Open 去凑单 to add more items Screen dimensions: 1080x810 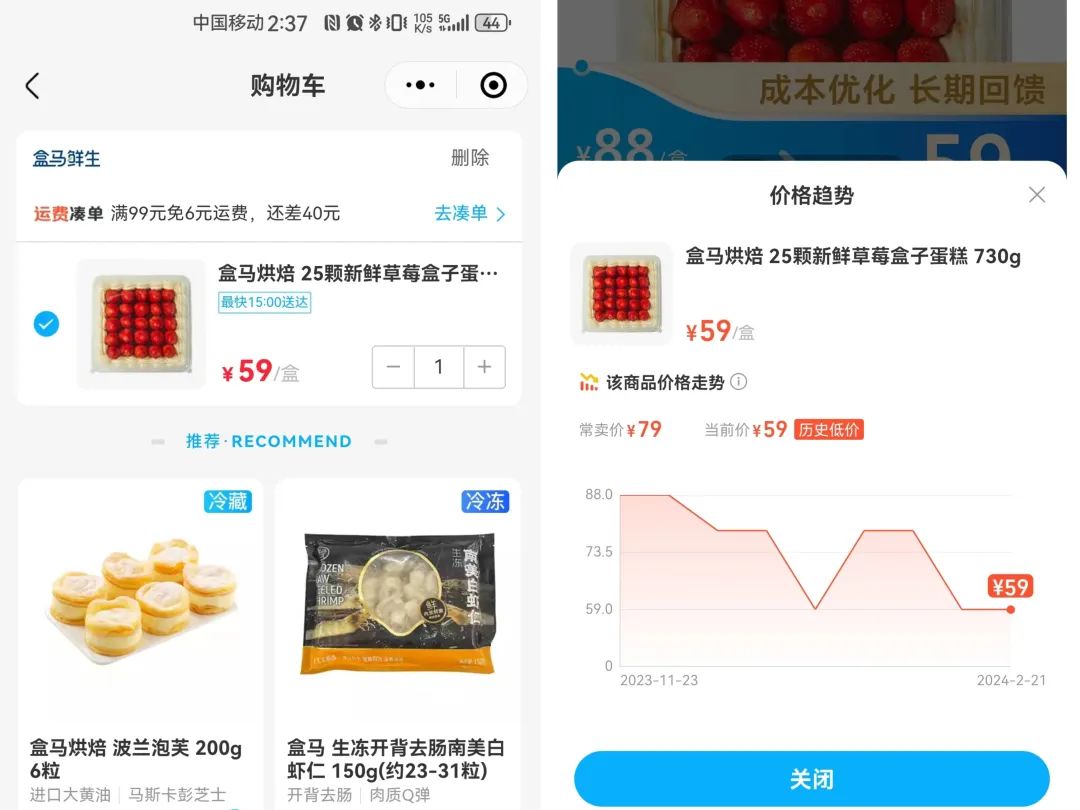tap(470, 213)
